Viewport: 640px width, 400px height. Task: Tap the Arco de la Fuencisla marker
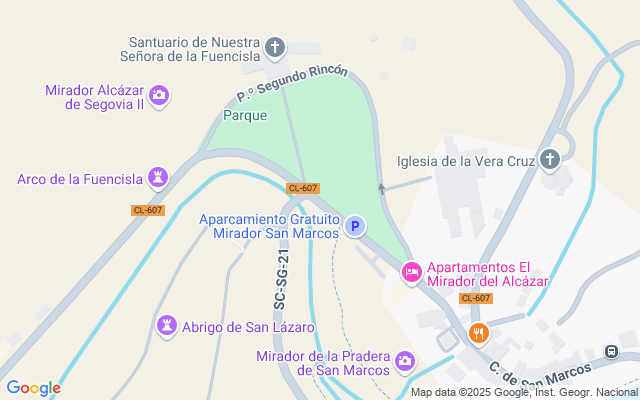157,178
